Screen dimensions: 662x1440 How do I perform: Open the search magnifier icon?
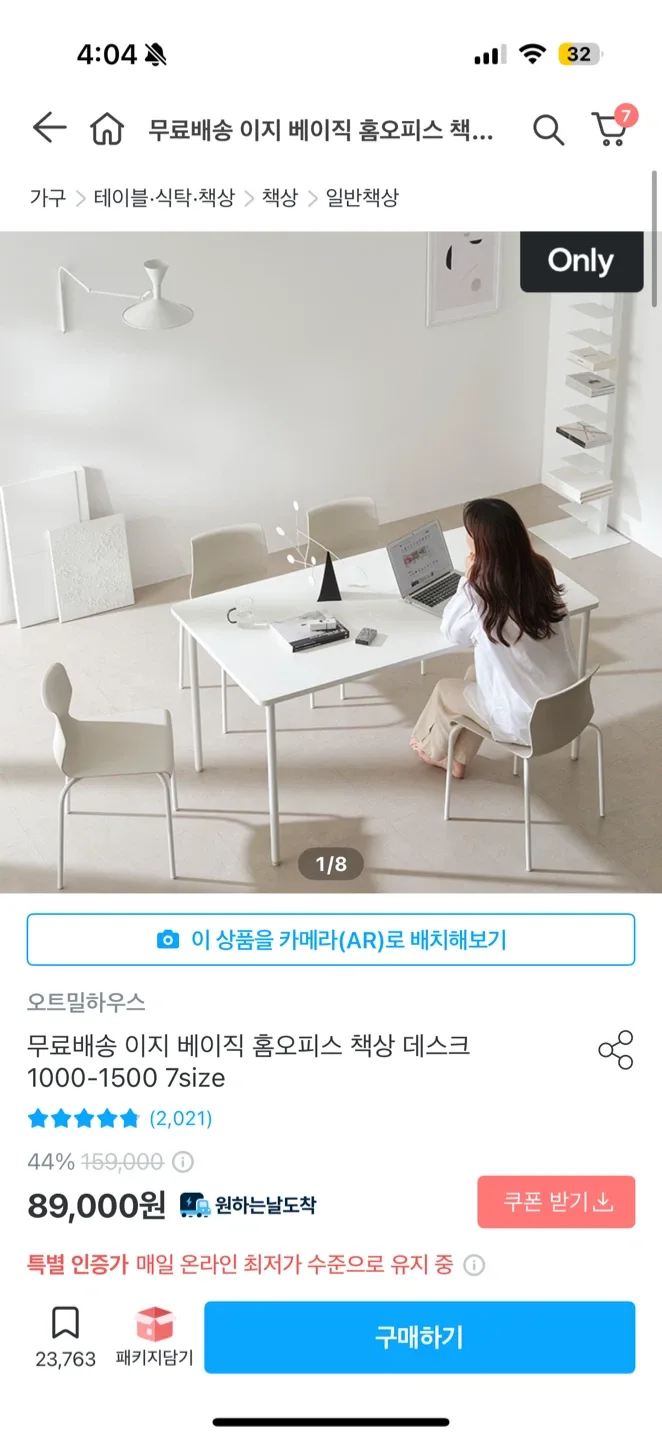coord(548,129)
